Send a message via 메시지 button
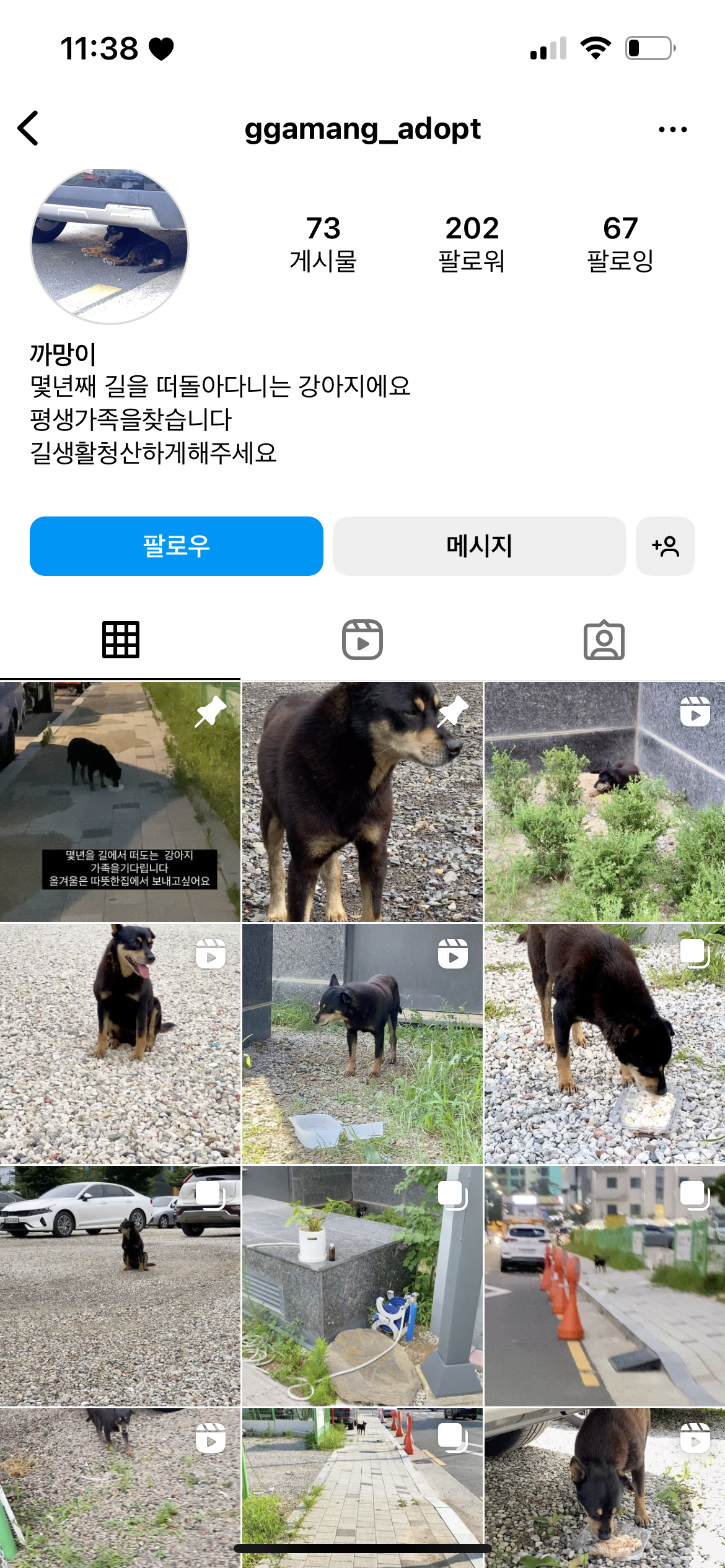This screenshot has width=725, height=1568. point(479,546)
